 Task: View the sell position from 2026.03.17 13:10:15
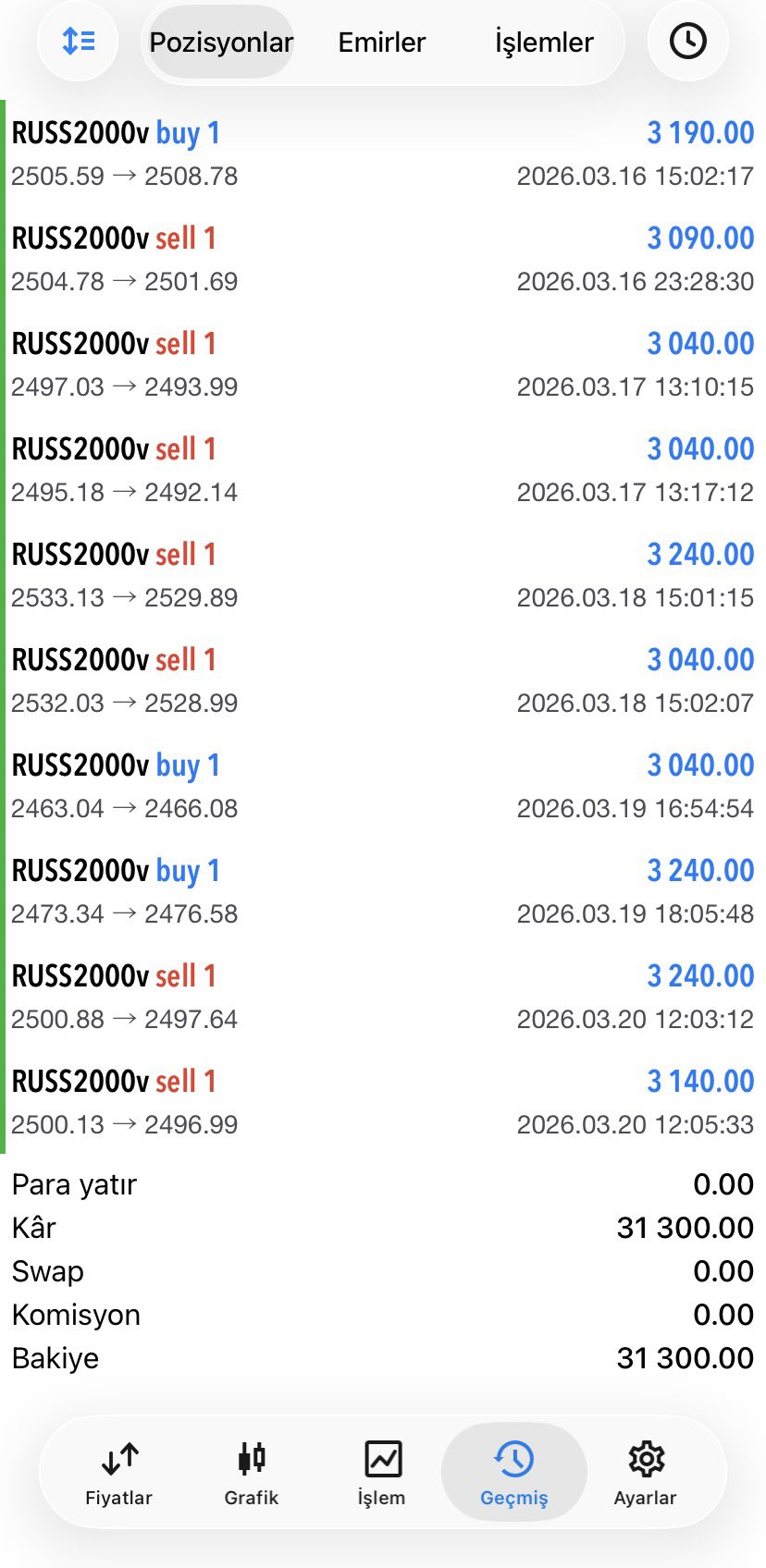pyautogui.click(x=383, y=364)
